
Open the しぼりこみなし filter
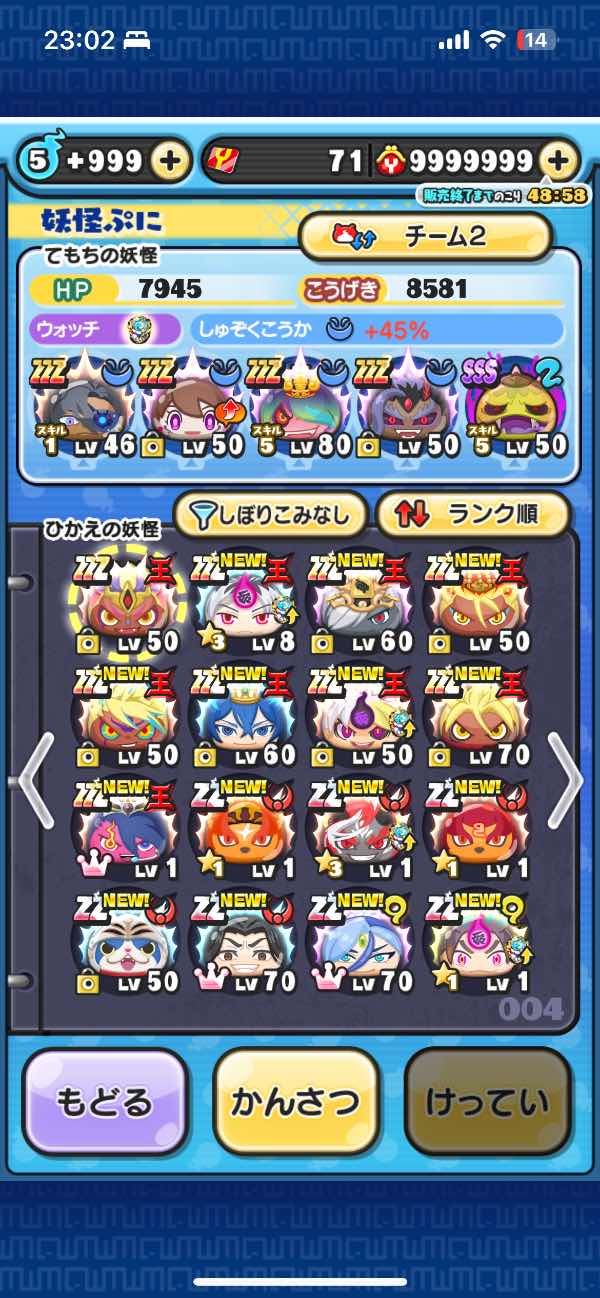coord(272,515)
